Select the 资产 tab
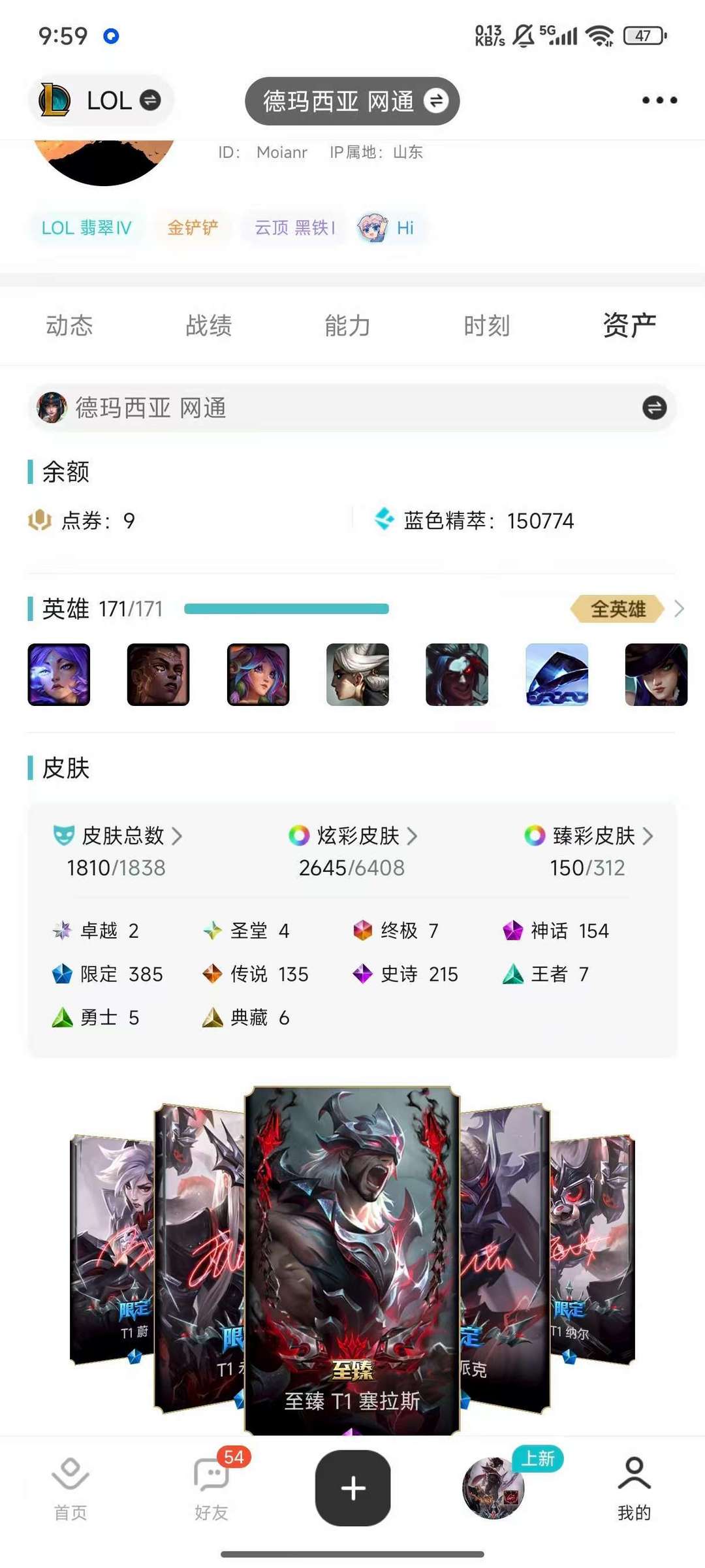705x1568 pixels. click(x=629, y=325)
